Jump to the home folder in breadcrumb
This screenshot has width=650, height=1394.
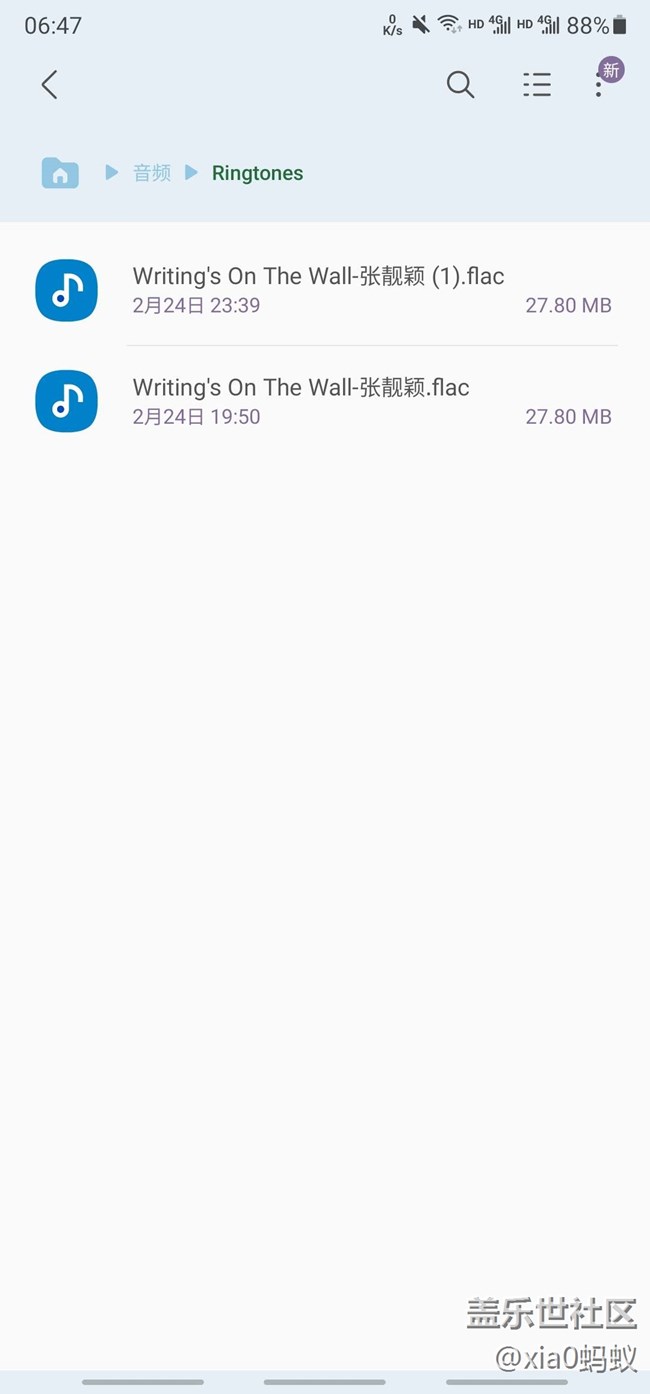[x=60, y=173]
